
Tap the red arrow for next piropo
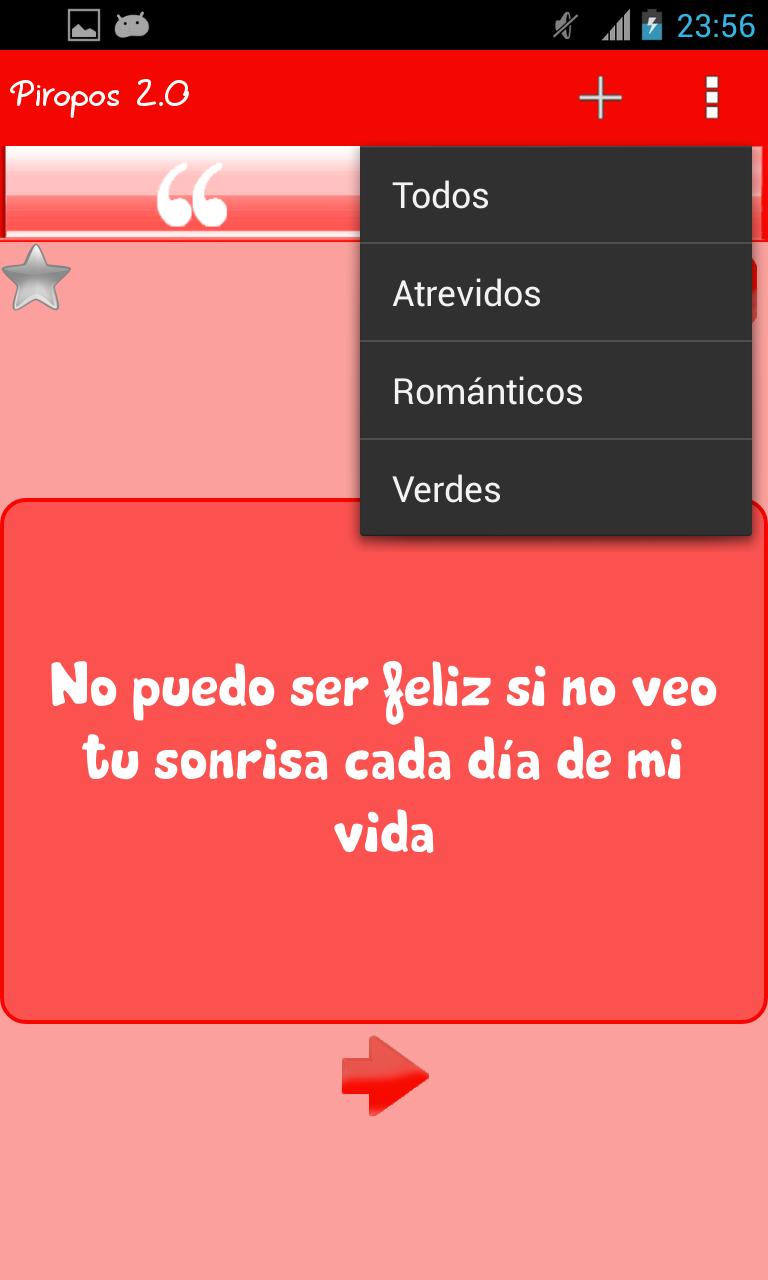384,1075
